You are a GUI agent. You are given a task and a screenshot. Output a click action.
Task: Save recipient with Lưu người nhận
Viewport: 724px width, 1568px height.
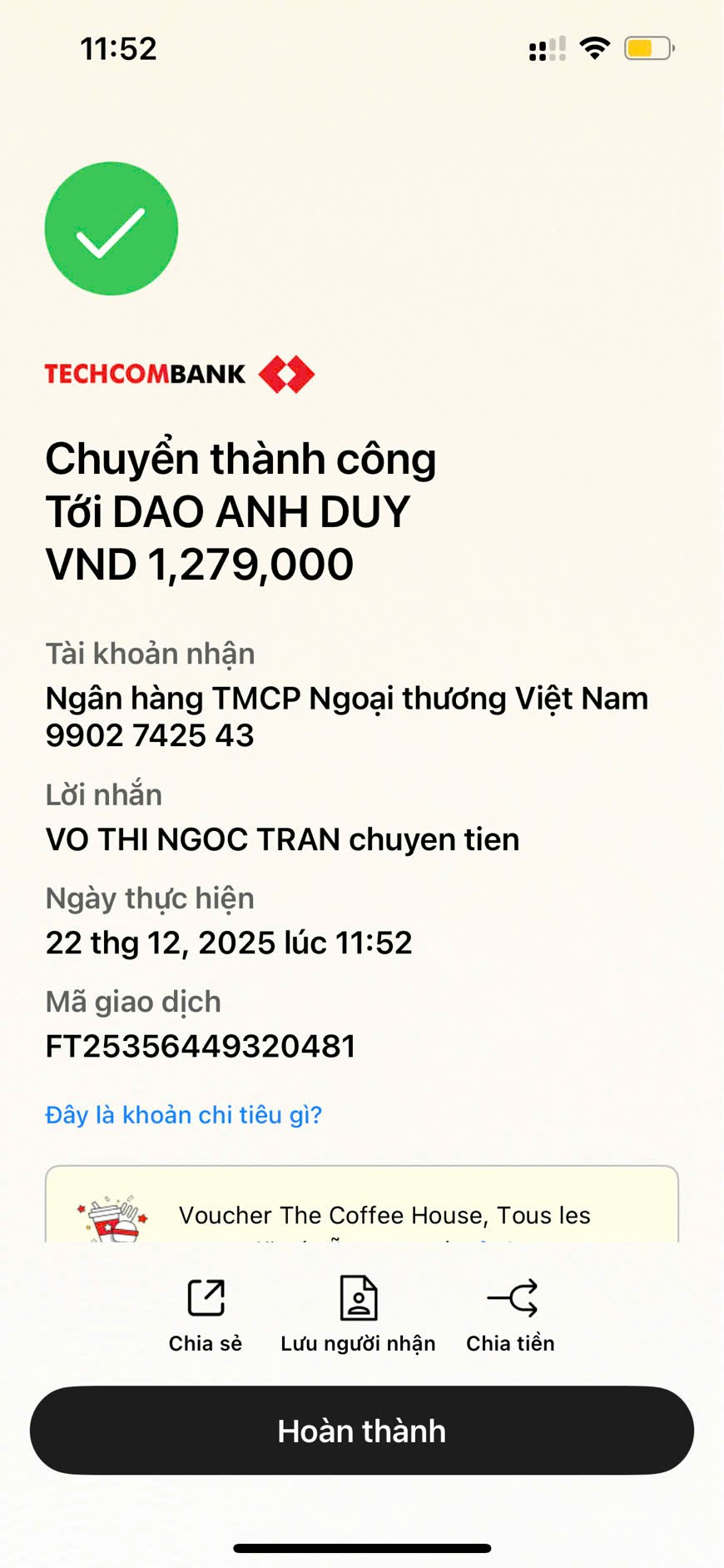tap(358, 1315)
